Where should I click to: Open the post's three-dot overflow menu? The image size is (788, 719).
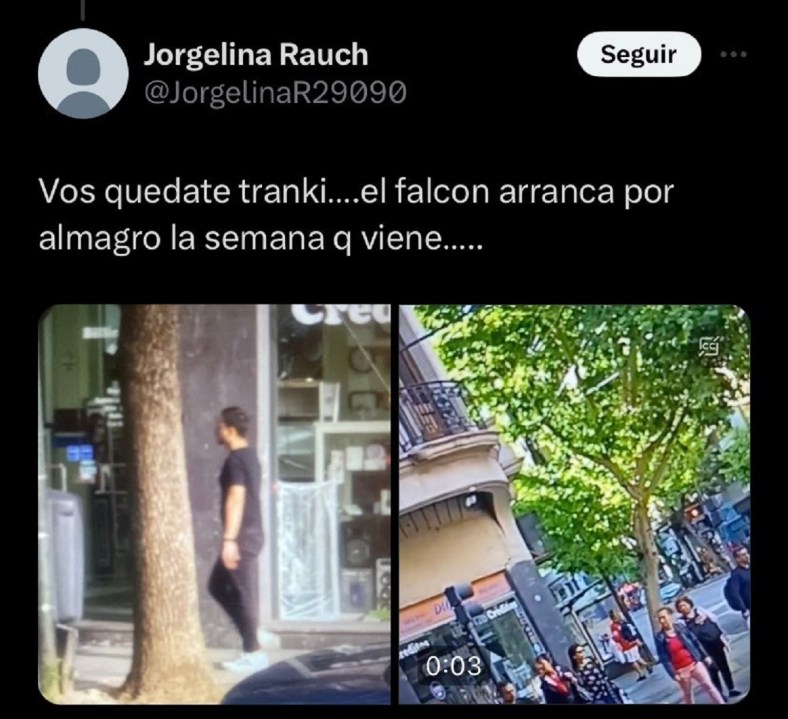click(x=735, y=54)
